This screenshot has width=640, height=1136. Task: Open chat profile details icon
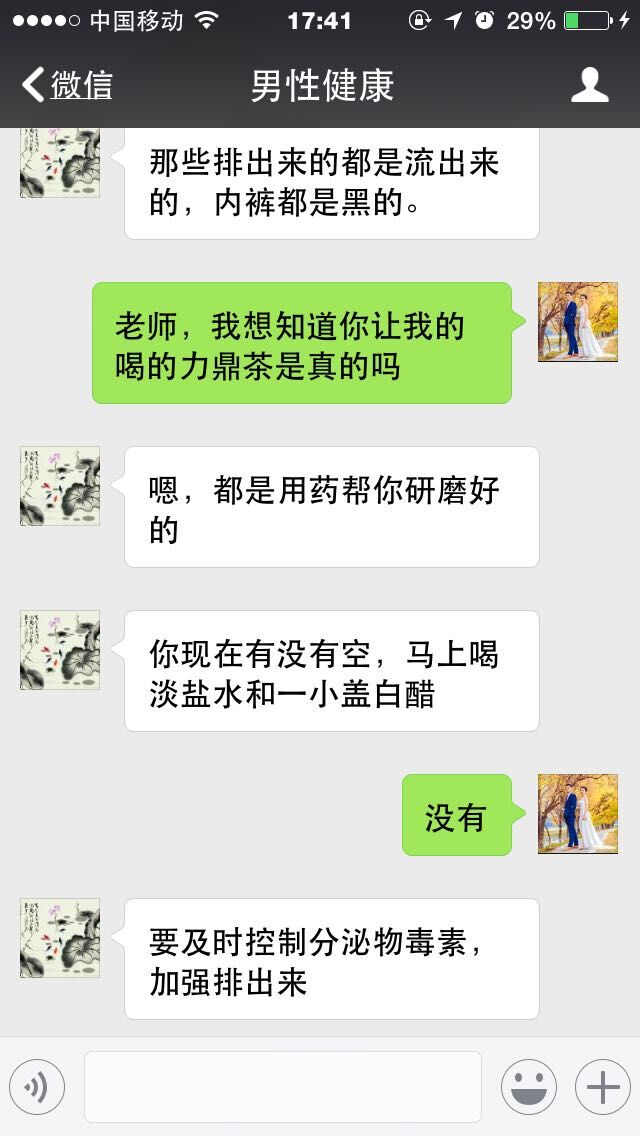tap(589, 86)
